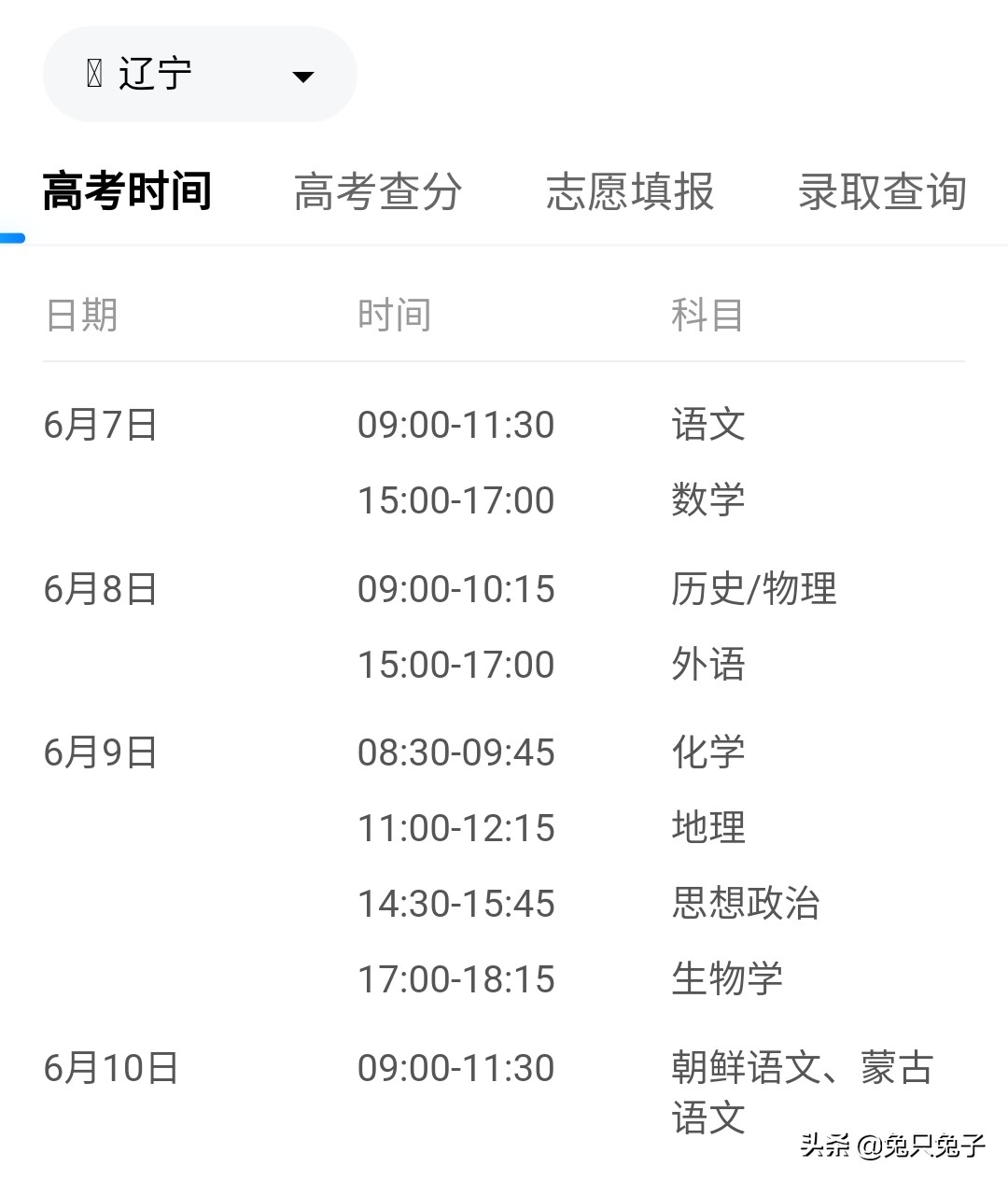The height and width of the screenshot is (1181, 1008).
Task: Select the 地理 exam entry
Action: 708,827
